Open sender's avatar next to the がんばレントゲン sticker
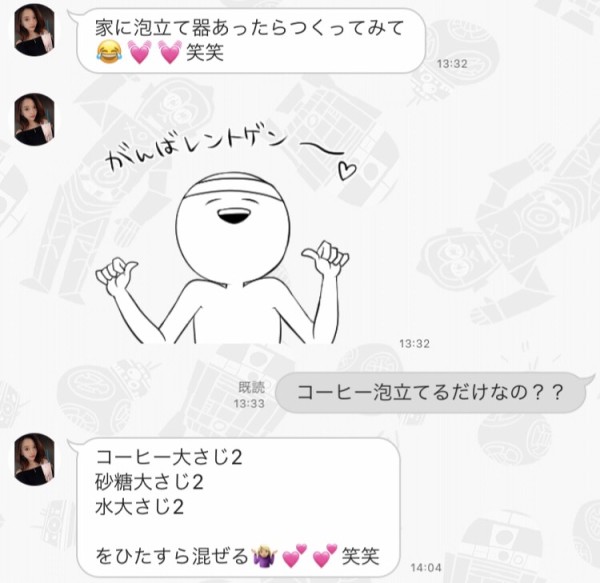The image size is (600, 583). tap(35, 121)
